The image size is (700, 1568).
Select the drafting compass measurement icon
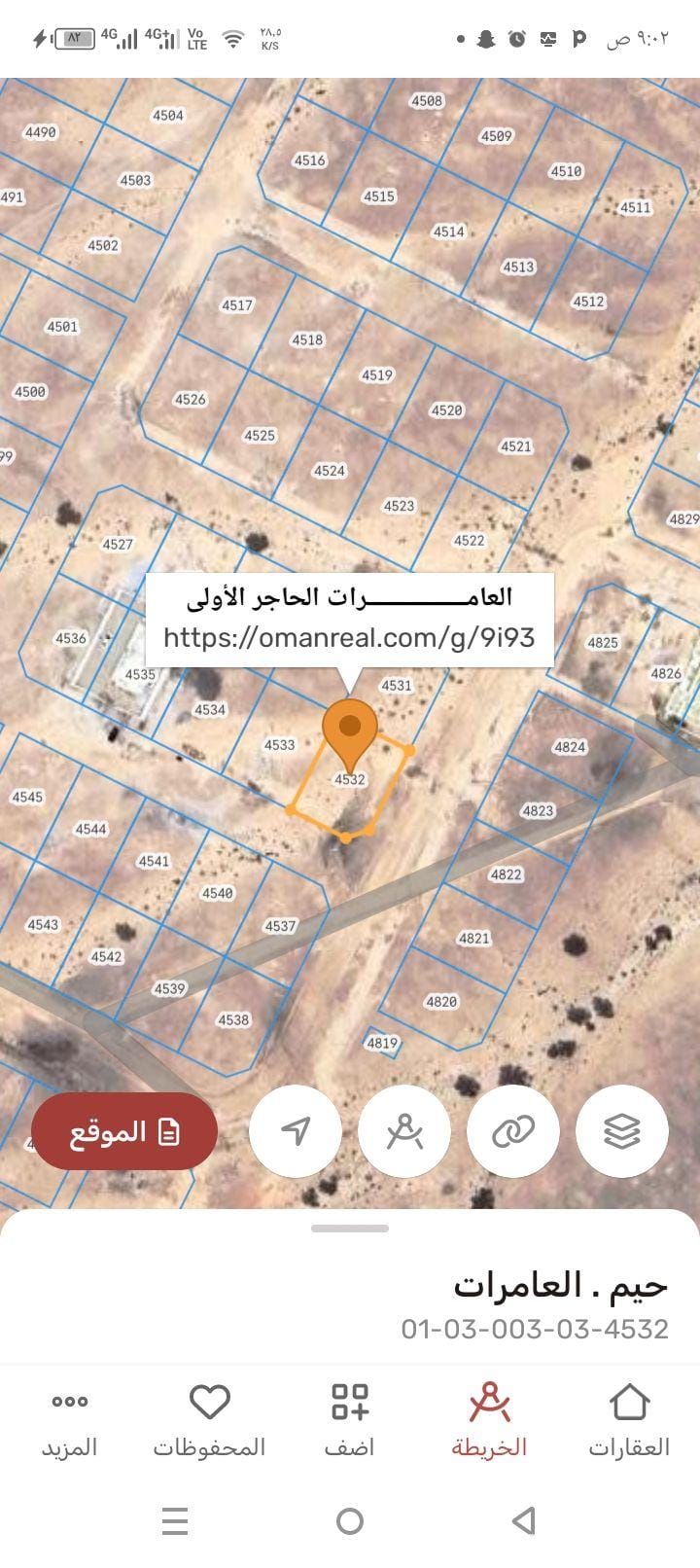pos(404,1130)
